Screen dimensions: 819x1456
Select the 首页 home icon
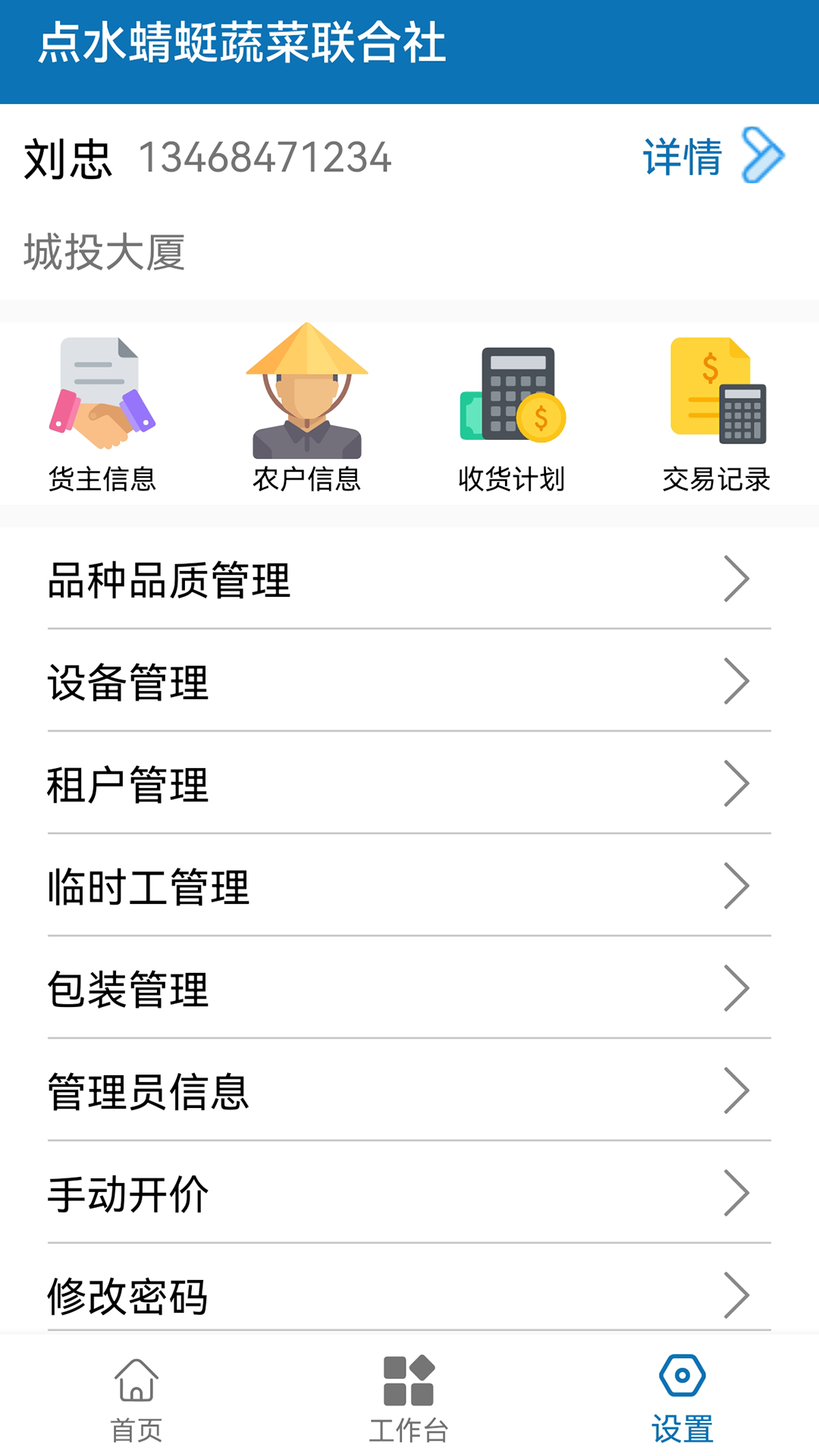pyautogui.click(x=136, y=1395)
